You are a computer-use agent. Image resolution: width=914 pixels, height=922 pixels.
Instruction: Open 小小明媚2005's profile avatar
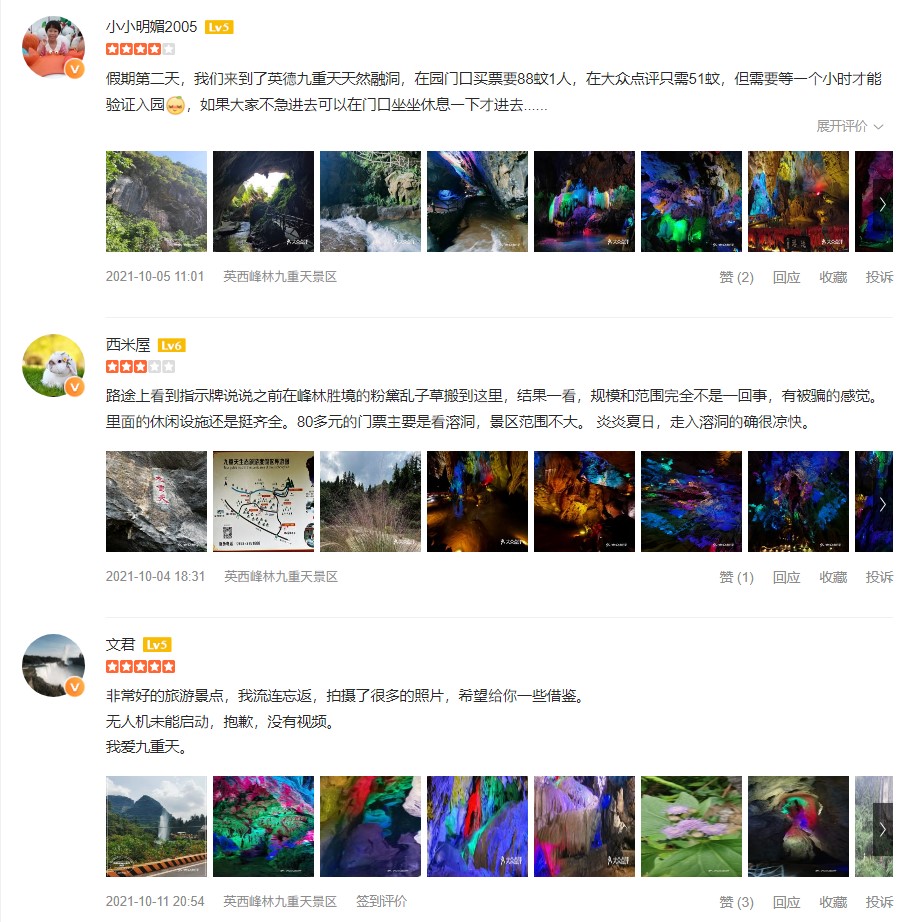click(x=53, y=47)
